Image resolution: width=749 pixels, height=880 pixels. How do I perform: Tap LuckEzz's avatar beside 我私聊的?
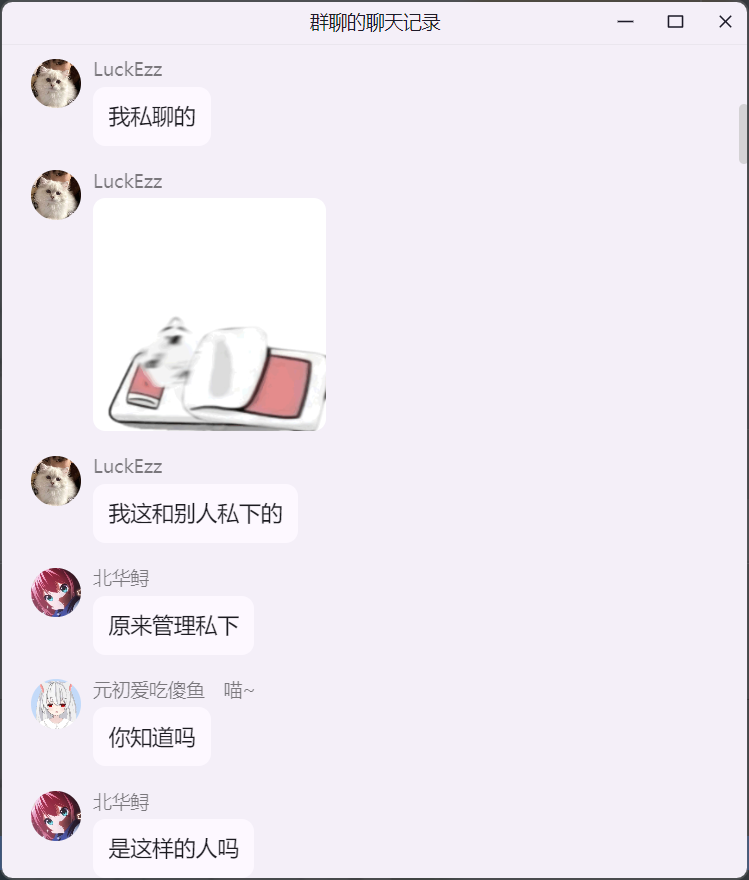(x=56, y=83)
